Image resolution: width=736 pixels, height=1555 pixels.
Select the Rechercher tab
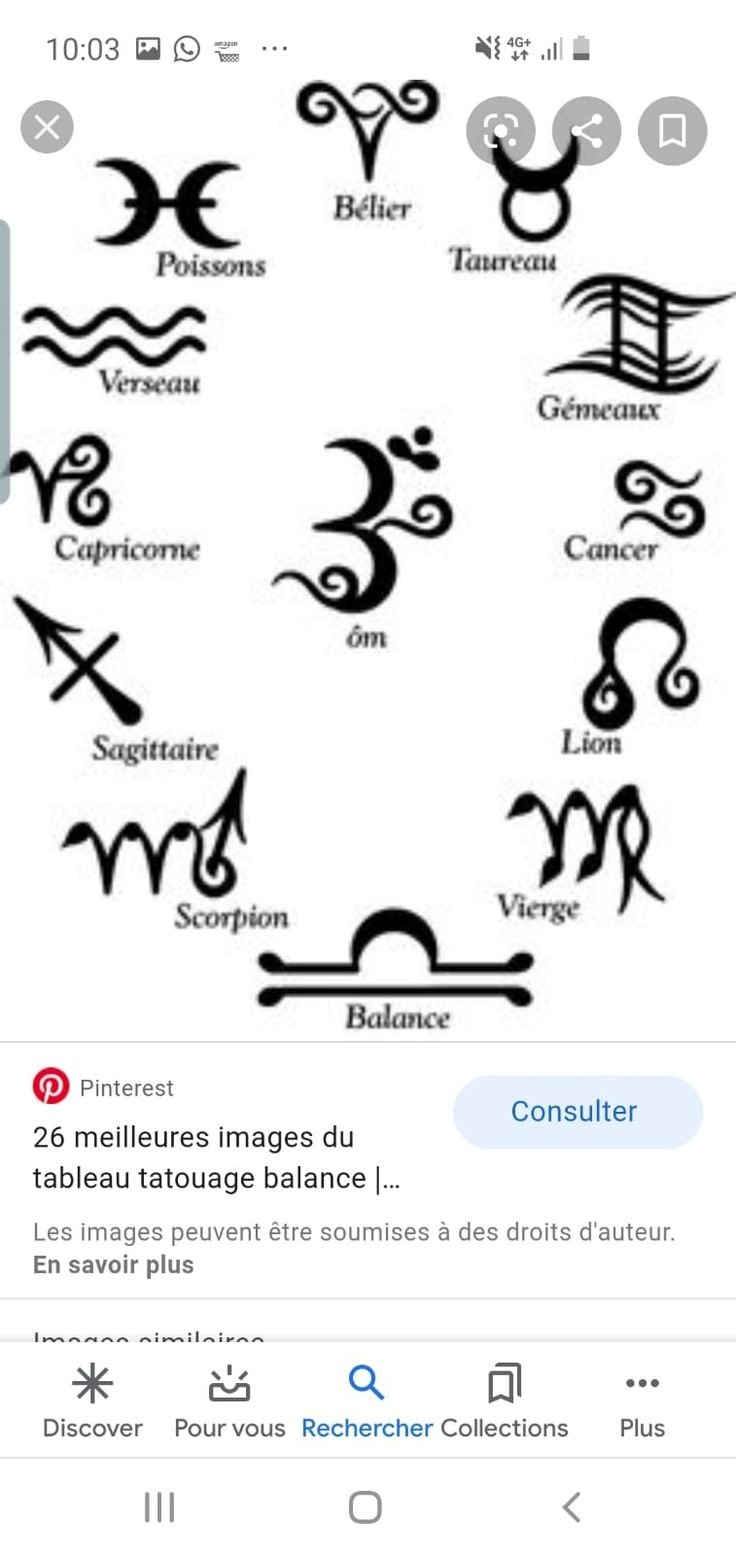click(367, 1401)
